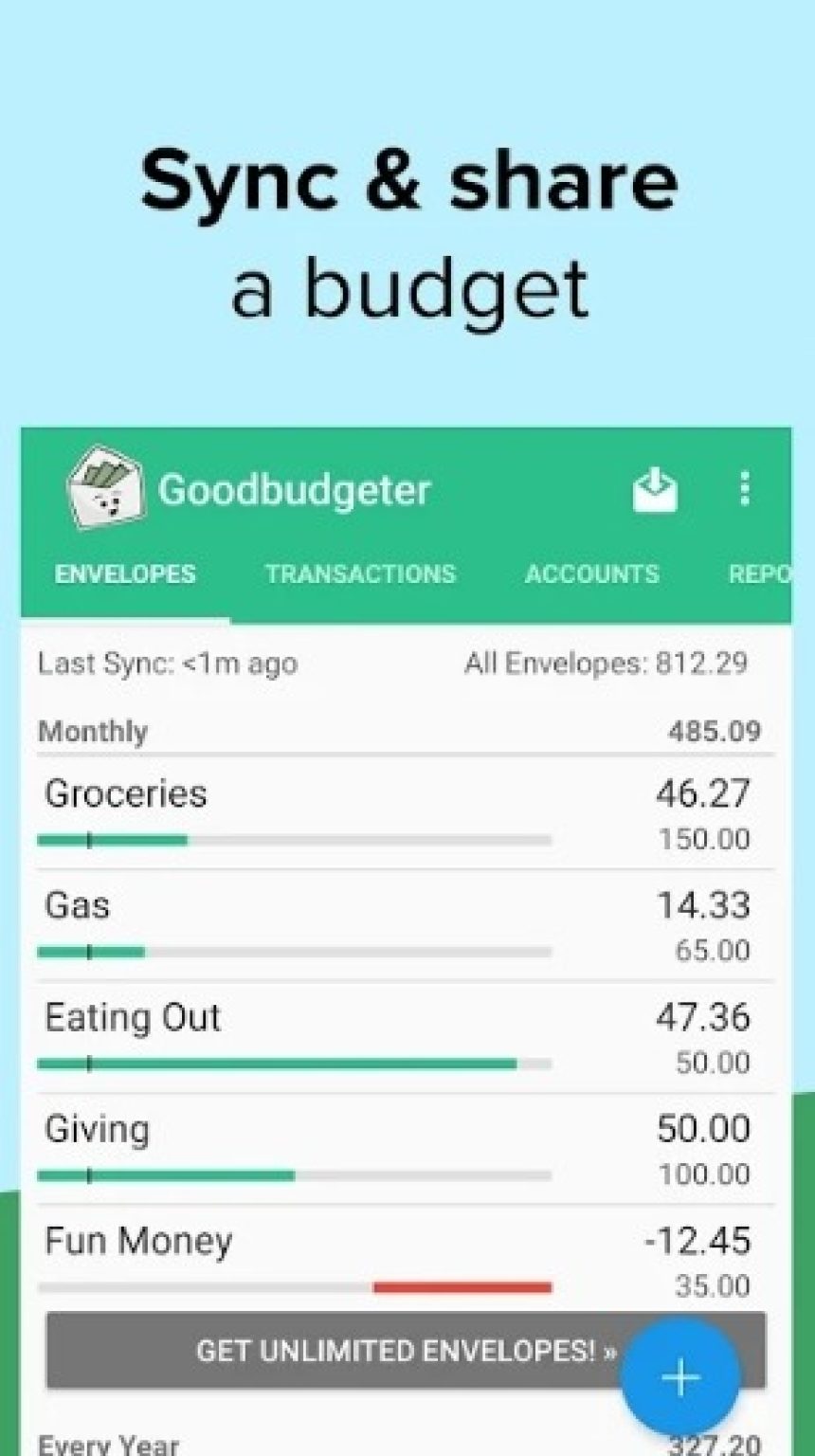Select the Groceries envelope progress bar marker

[x=90, y=839]
